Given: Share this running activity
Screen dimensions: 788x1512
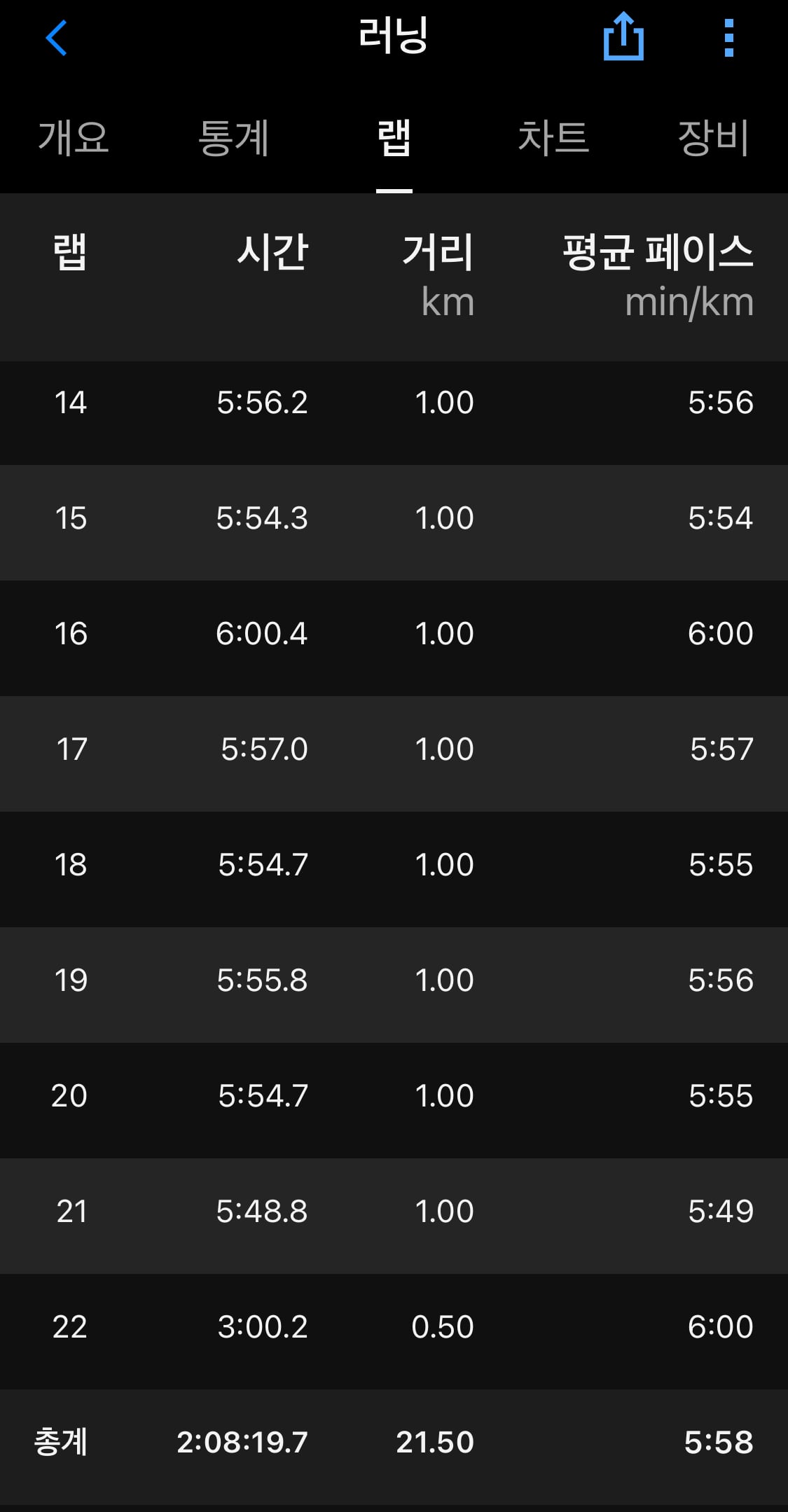Looking at the screenshot, I should tap(623, 36).
